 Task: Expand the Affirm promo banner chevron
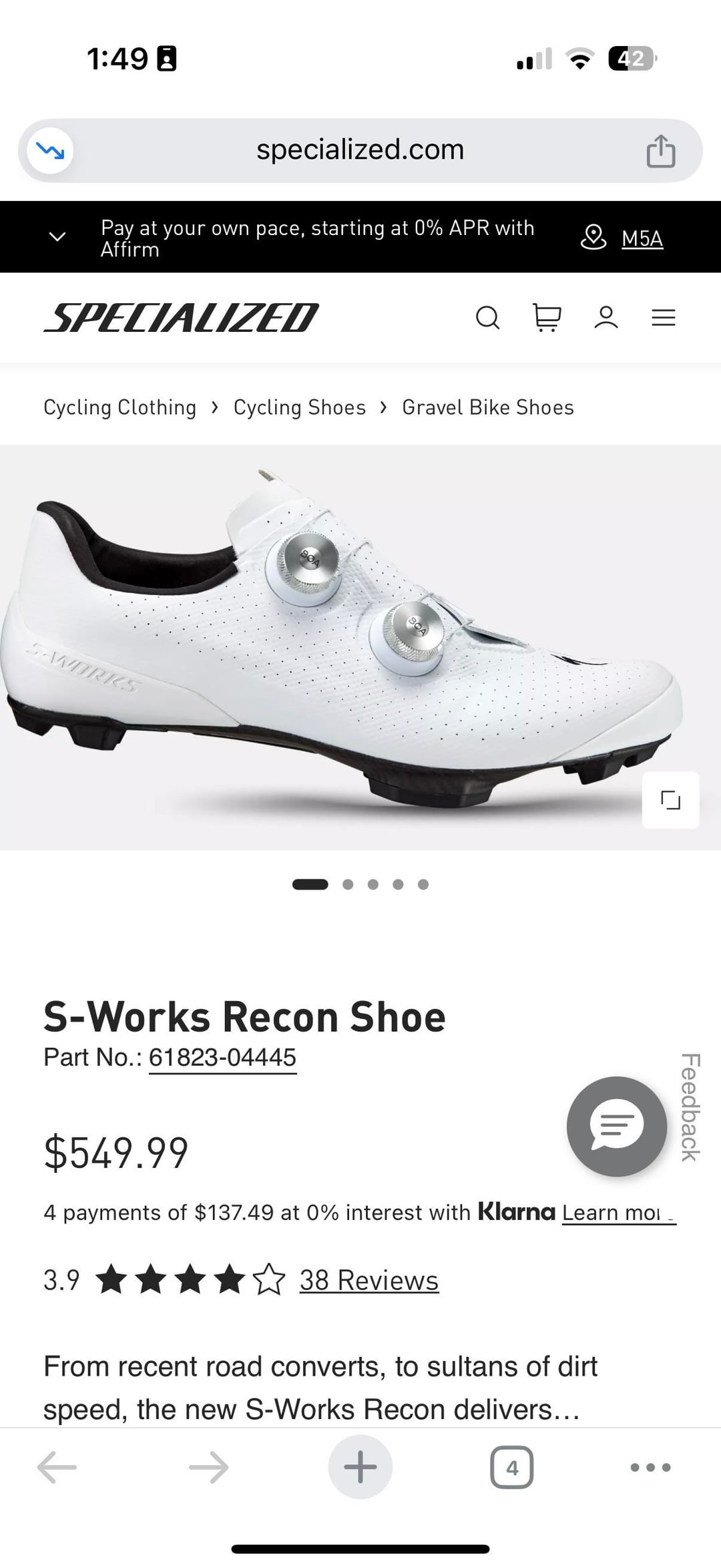click(x=58, y=237)
